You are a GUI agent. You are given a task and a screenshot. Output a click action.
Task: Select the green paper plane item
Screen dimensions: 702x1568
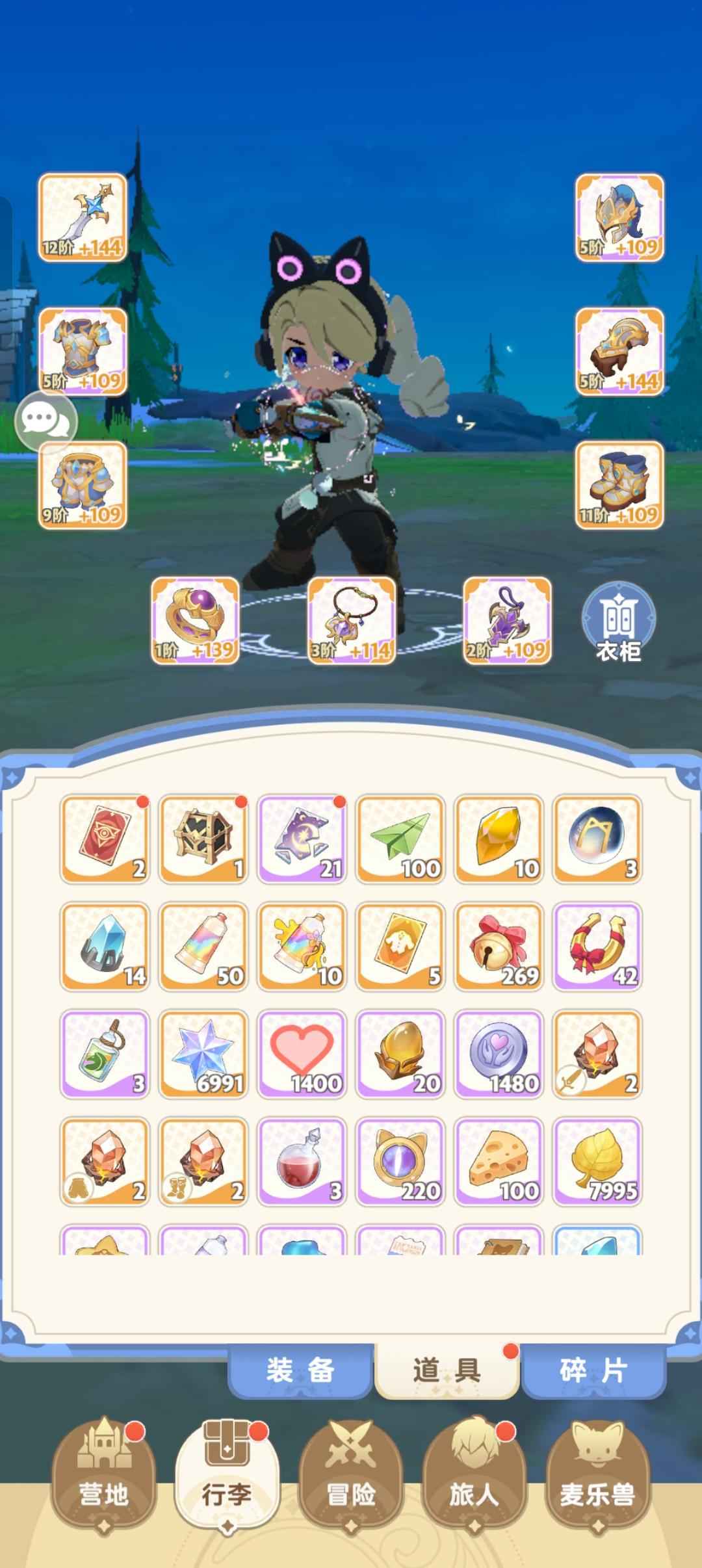[400, 839]
